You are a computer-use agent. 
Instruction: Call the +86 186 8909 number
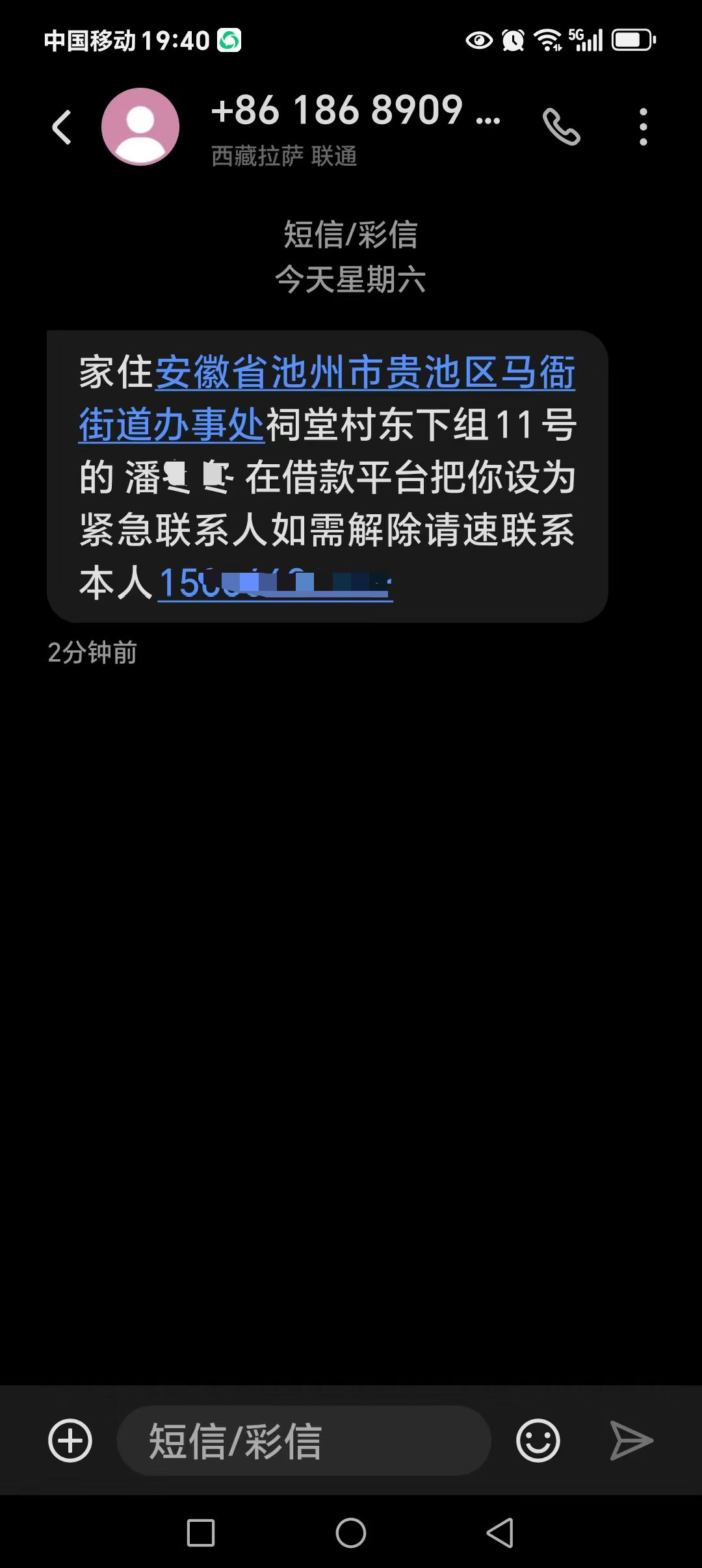point(562,127)
